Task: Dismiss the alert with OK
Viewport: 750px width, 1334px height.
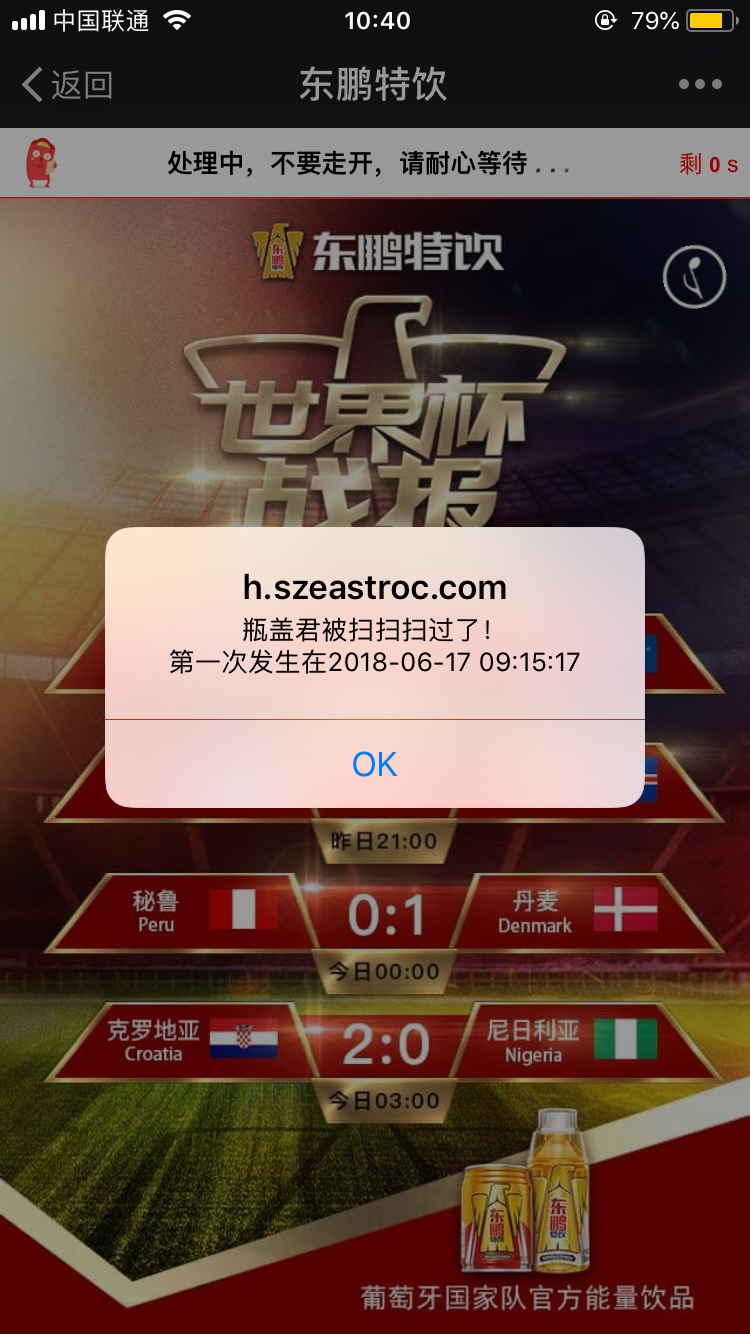Action: coord(375,764)
